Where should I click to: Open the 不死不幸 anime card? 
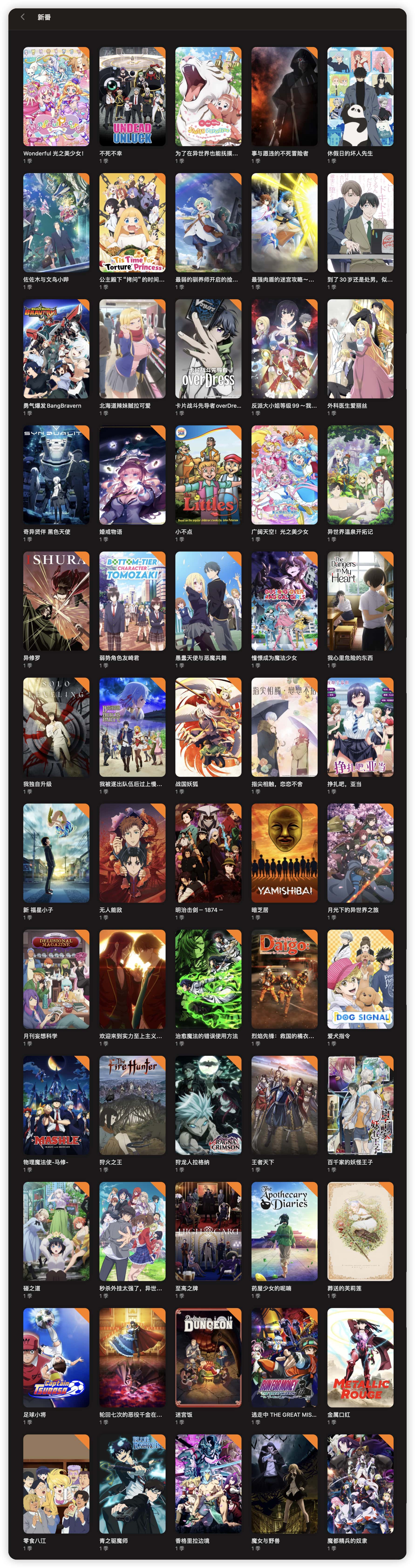pyautogui.click(x=132, y=97)
